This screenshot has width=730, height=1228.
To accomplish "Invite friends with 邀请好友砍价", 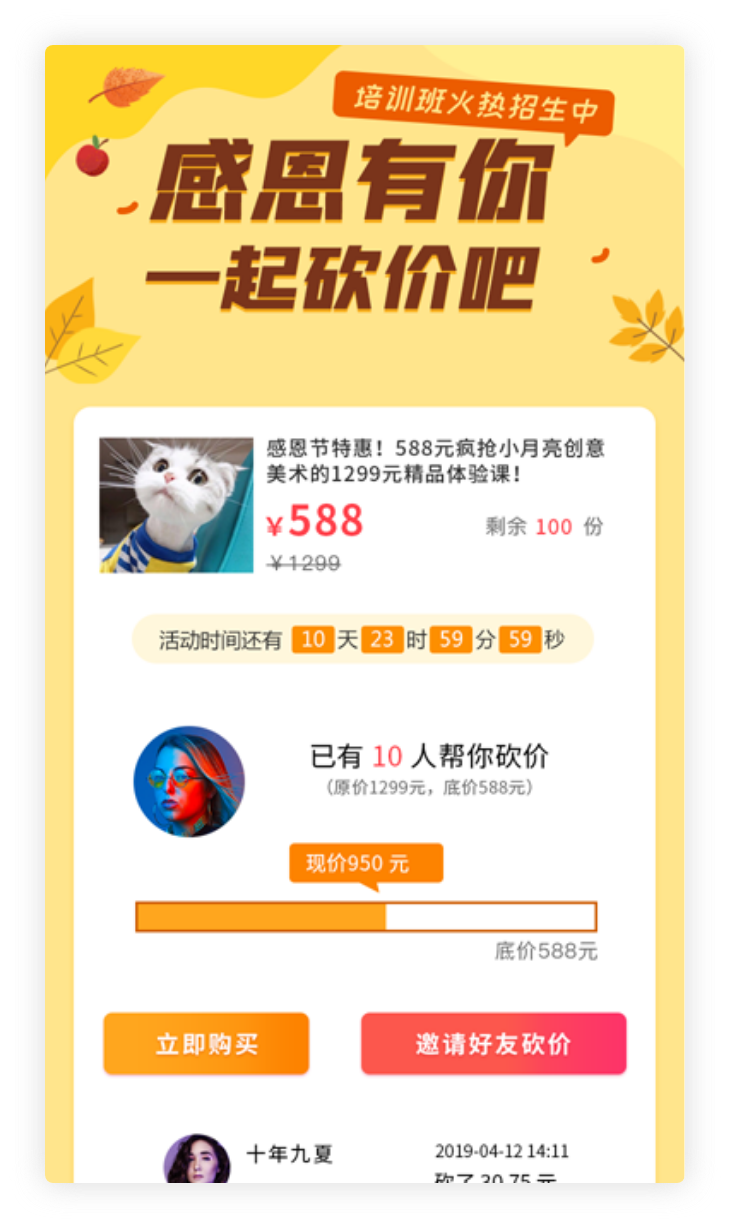I will pyautogui.click(x=493, y=1044).
